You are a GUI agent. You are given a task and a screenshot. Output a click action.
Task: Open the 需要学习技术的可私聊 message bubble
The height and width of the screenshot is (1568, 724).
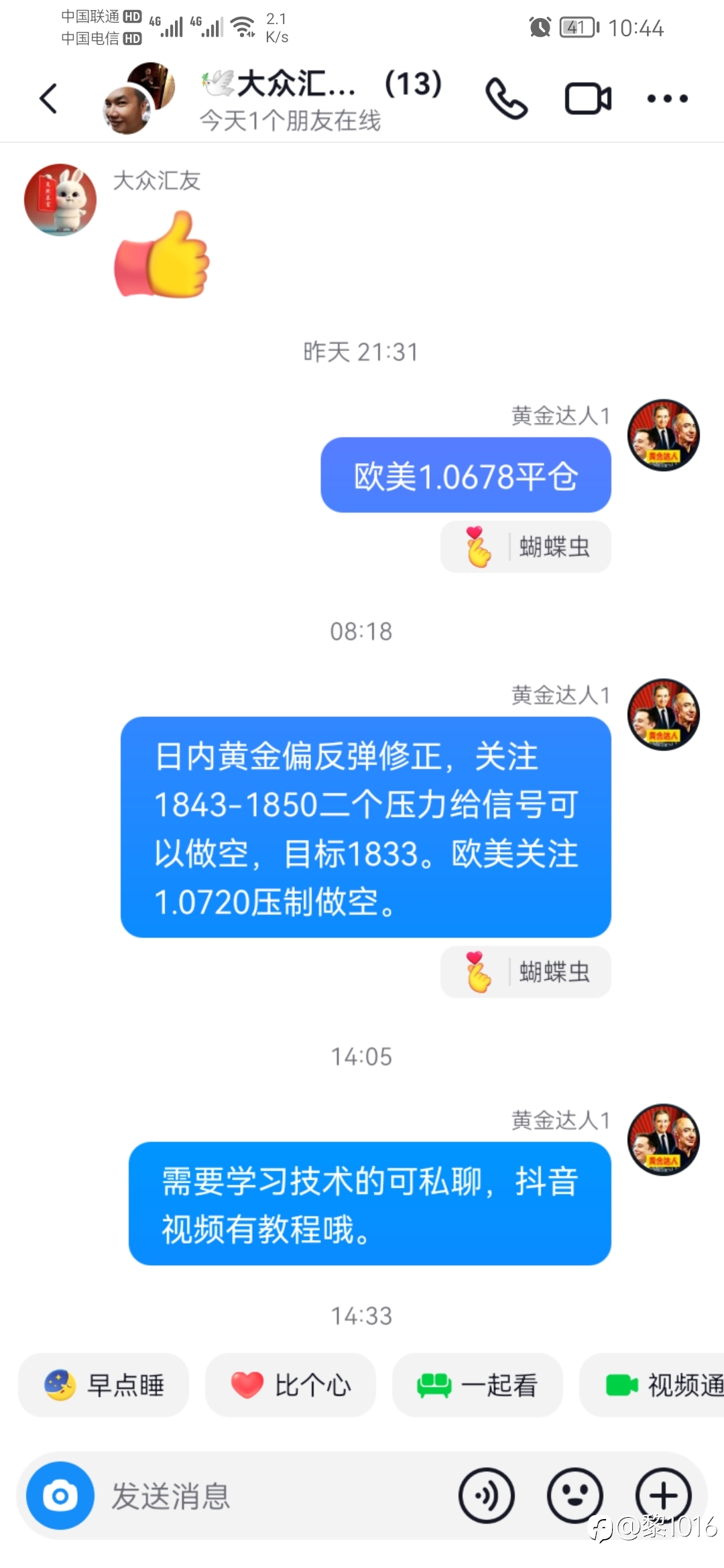(x=369, y=1203)
